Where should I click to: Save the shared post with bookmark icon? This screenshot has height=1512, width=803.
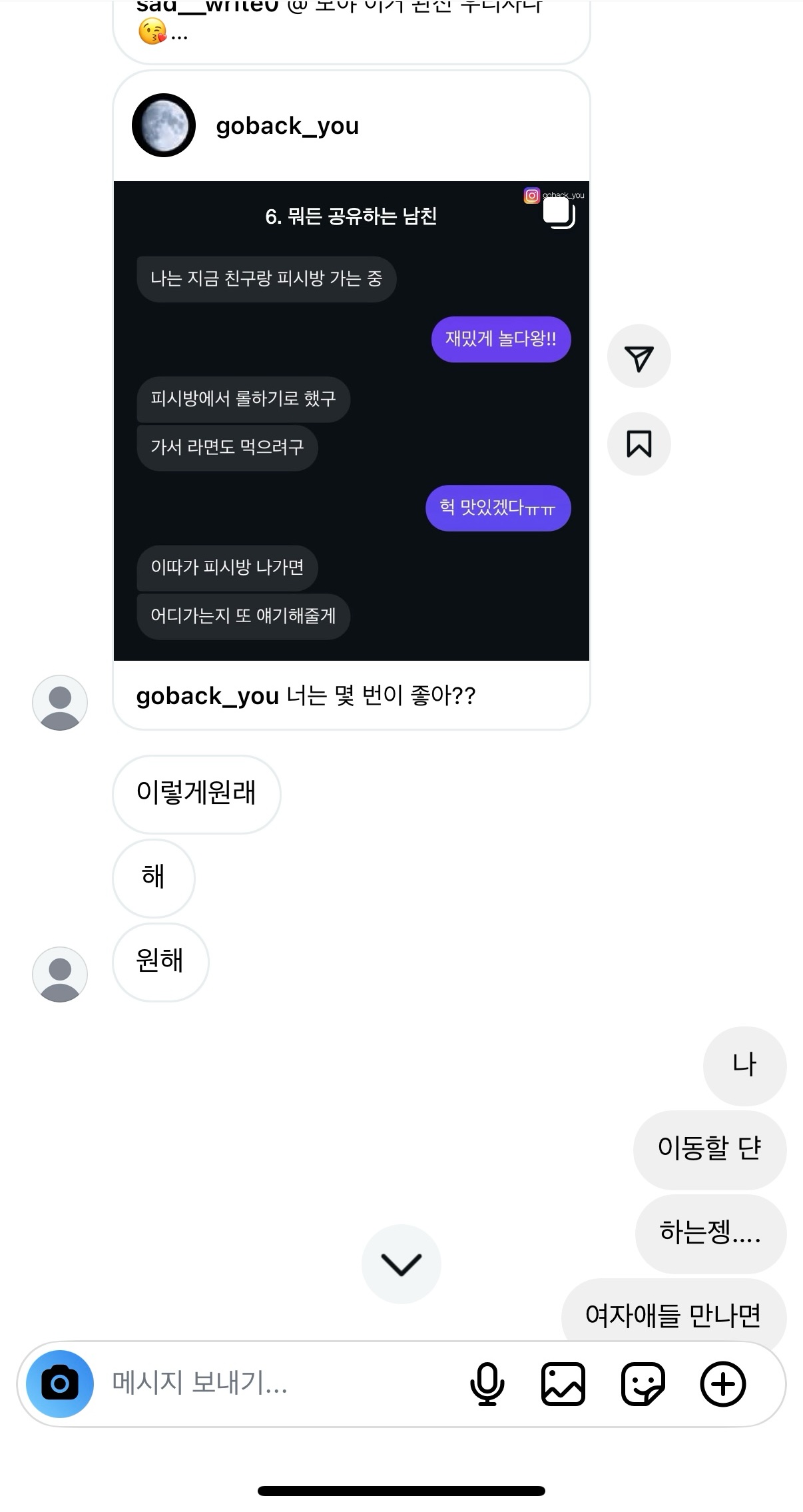coord(639,444)
